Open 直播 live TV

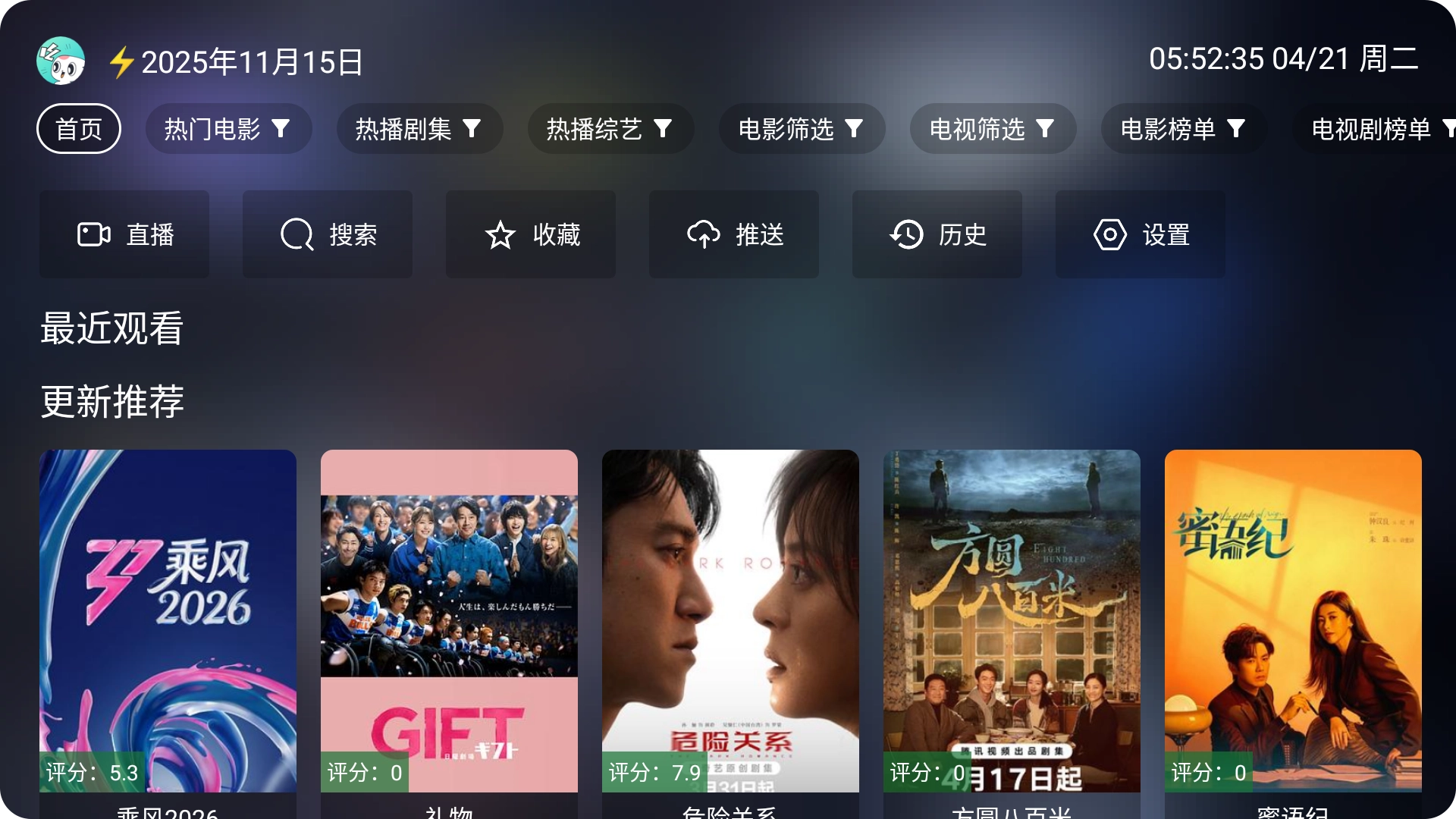(124, 234)
